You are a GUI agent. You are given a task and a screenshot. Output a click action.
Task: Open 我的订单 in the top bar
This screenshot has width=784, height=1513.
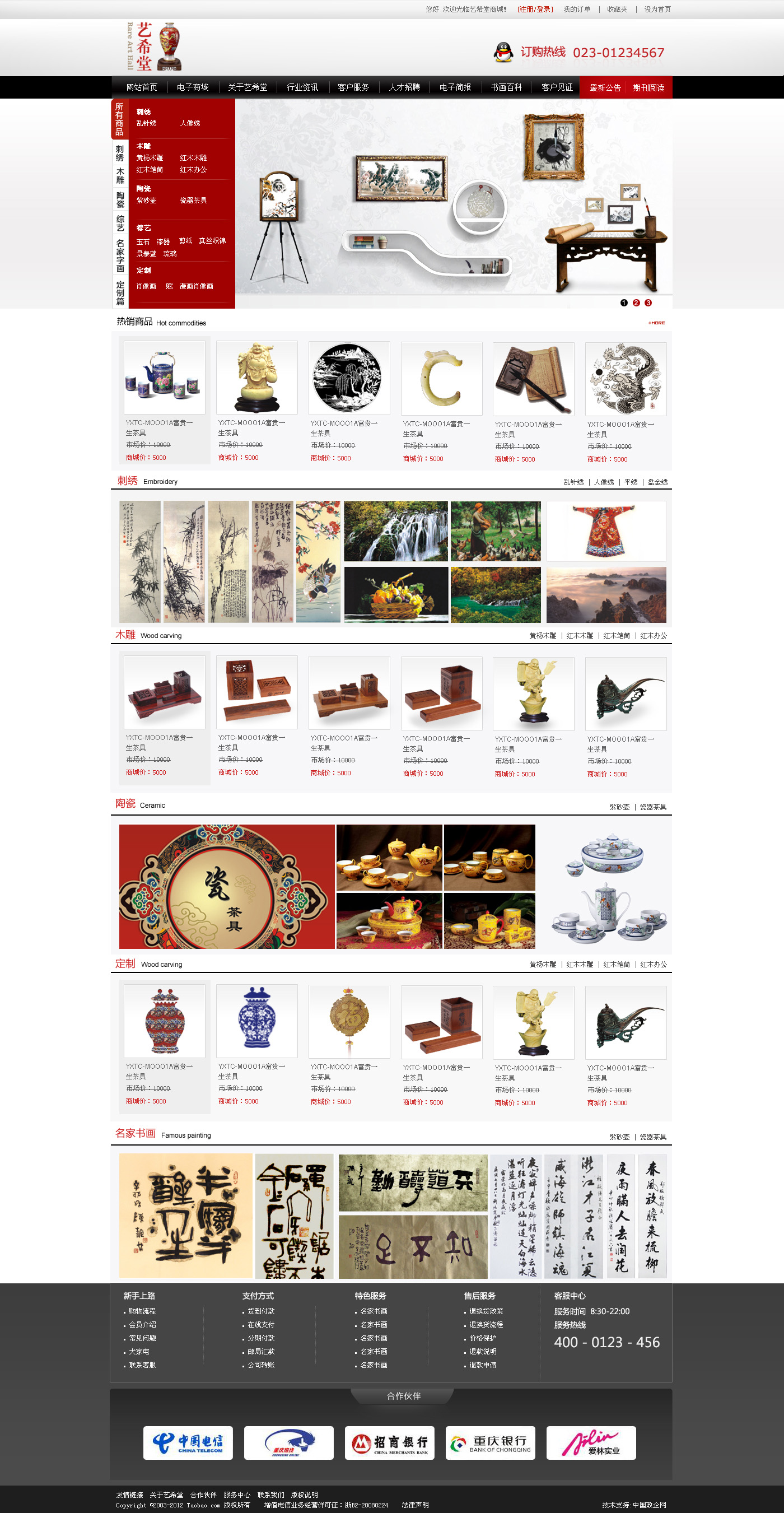pyautogui.click(x=576, y=10)
